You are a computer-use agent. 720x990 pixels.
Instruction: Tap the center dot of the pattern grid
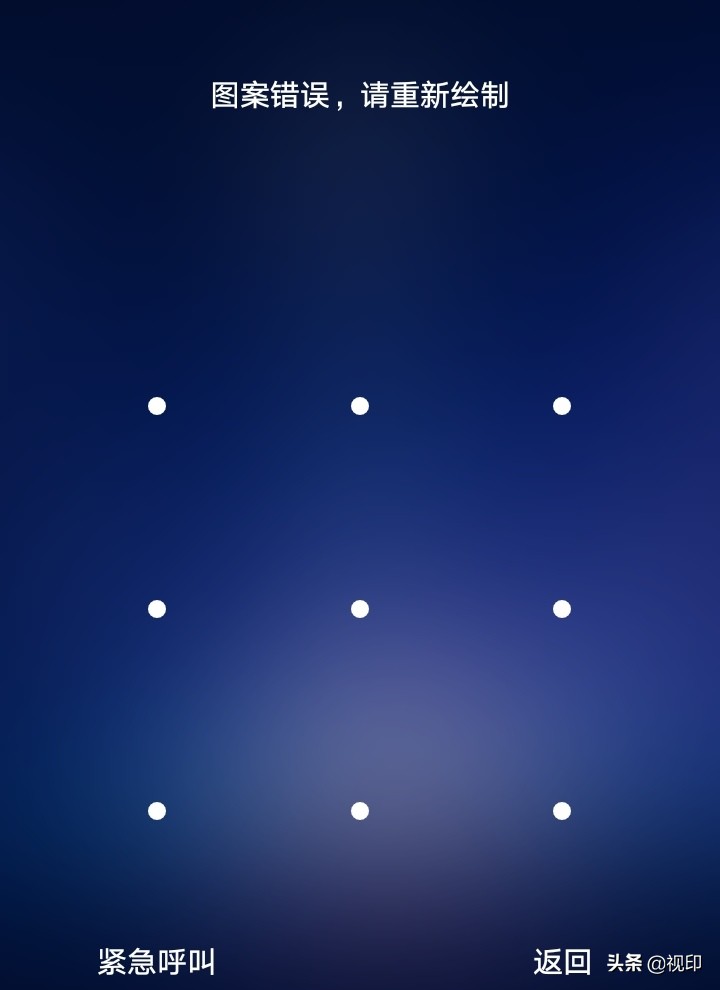(360, 609)
